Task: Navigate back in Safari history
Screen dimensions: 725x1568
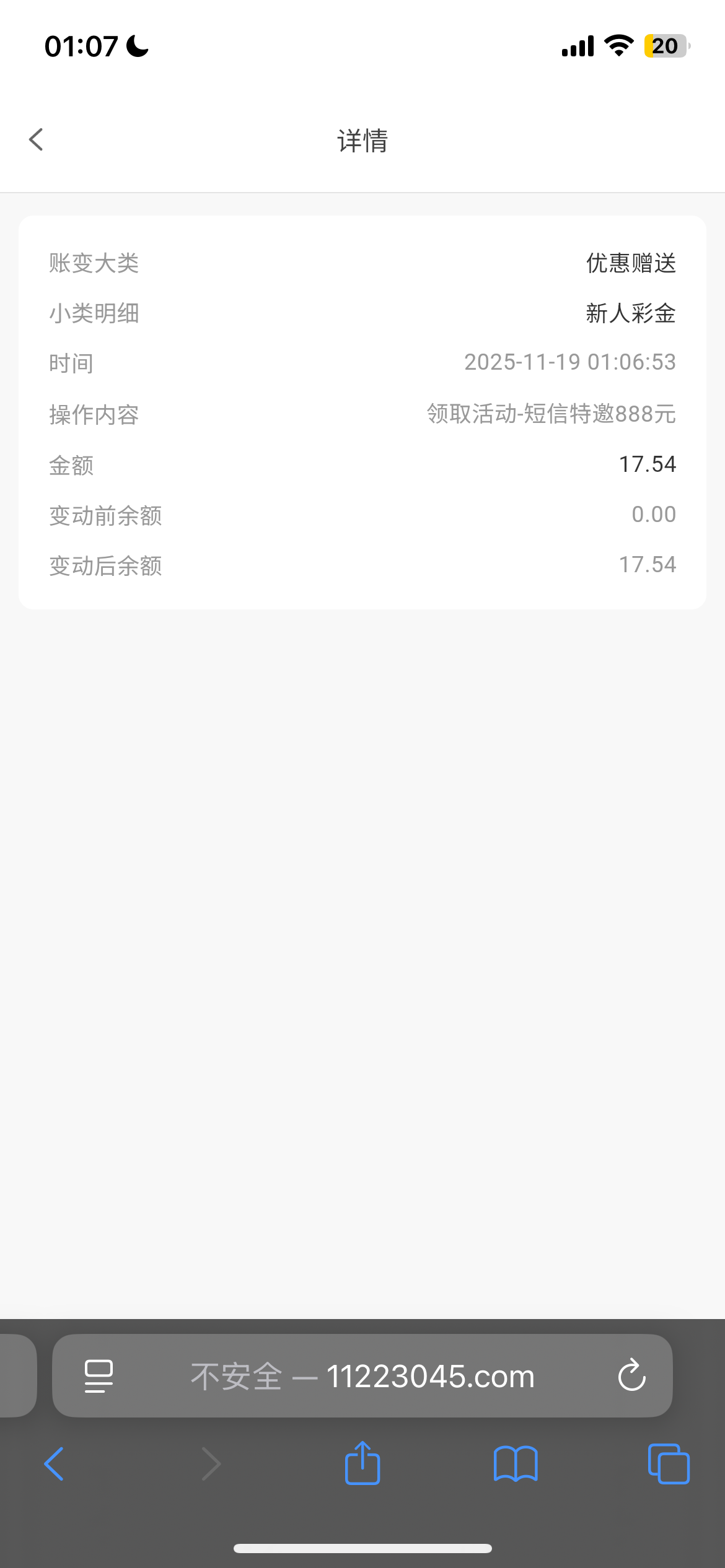Action: point(55,1464)
